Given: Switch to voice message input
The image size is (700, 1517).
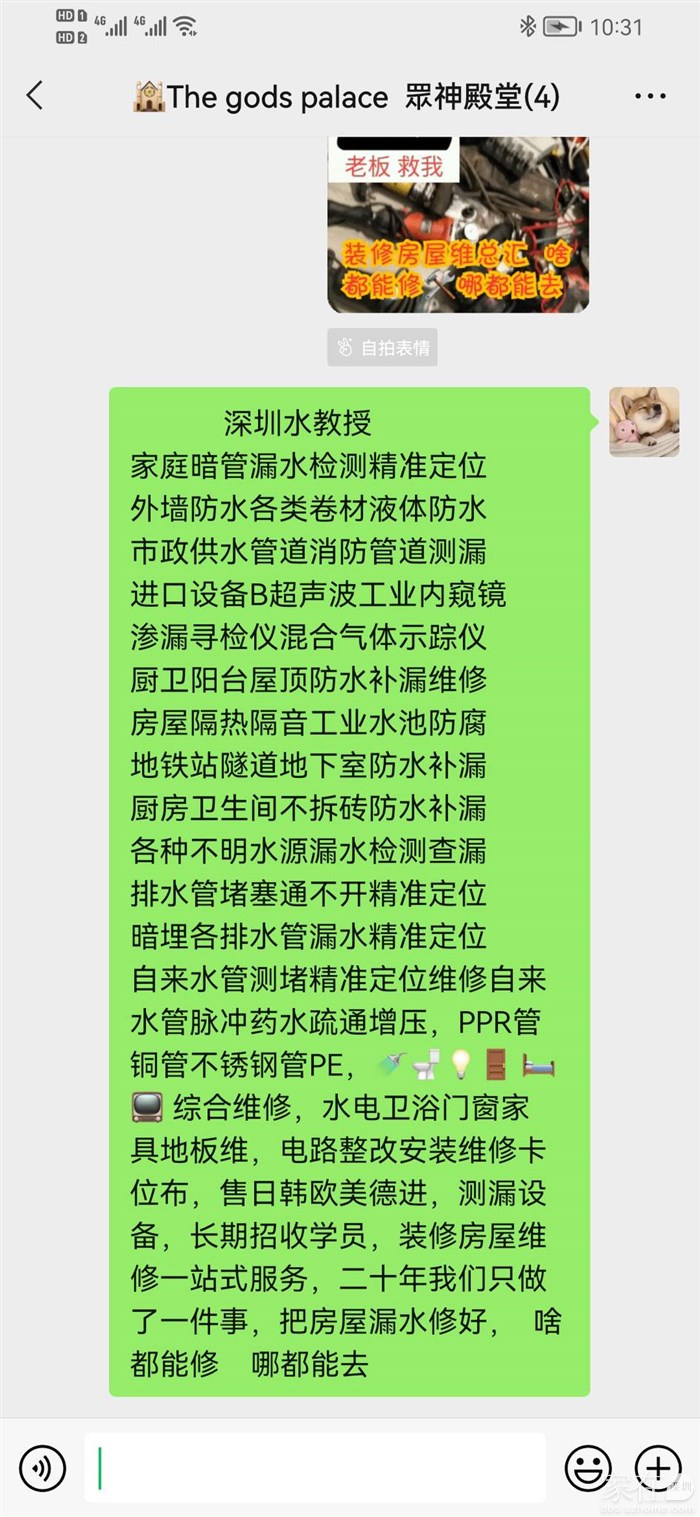Looking at the screenshot, I should pyautogui.click(x=42, y=1467).
